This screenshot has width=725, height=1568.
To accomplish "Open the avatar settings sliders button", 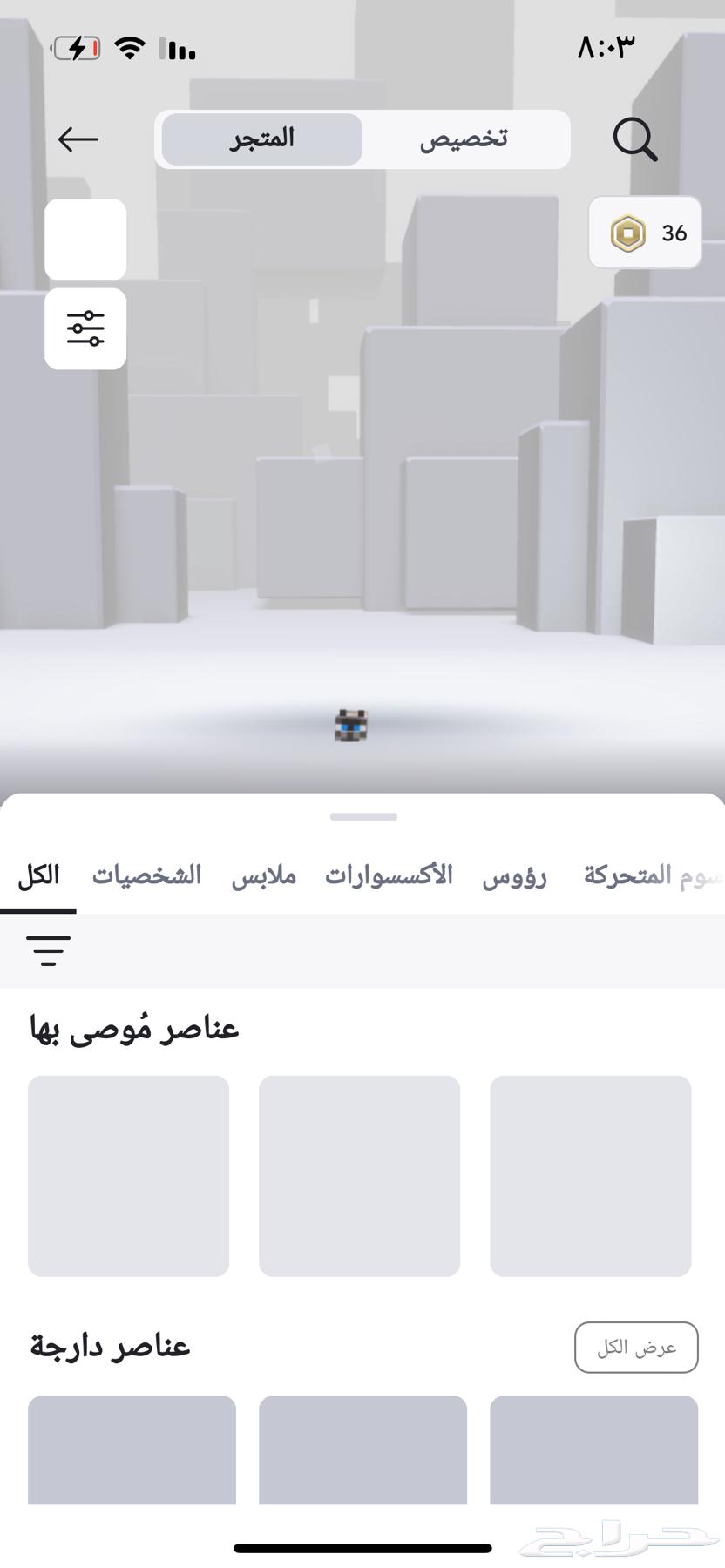I will [85, 329].
